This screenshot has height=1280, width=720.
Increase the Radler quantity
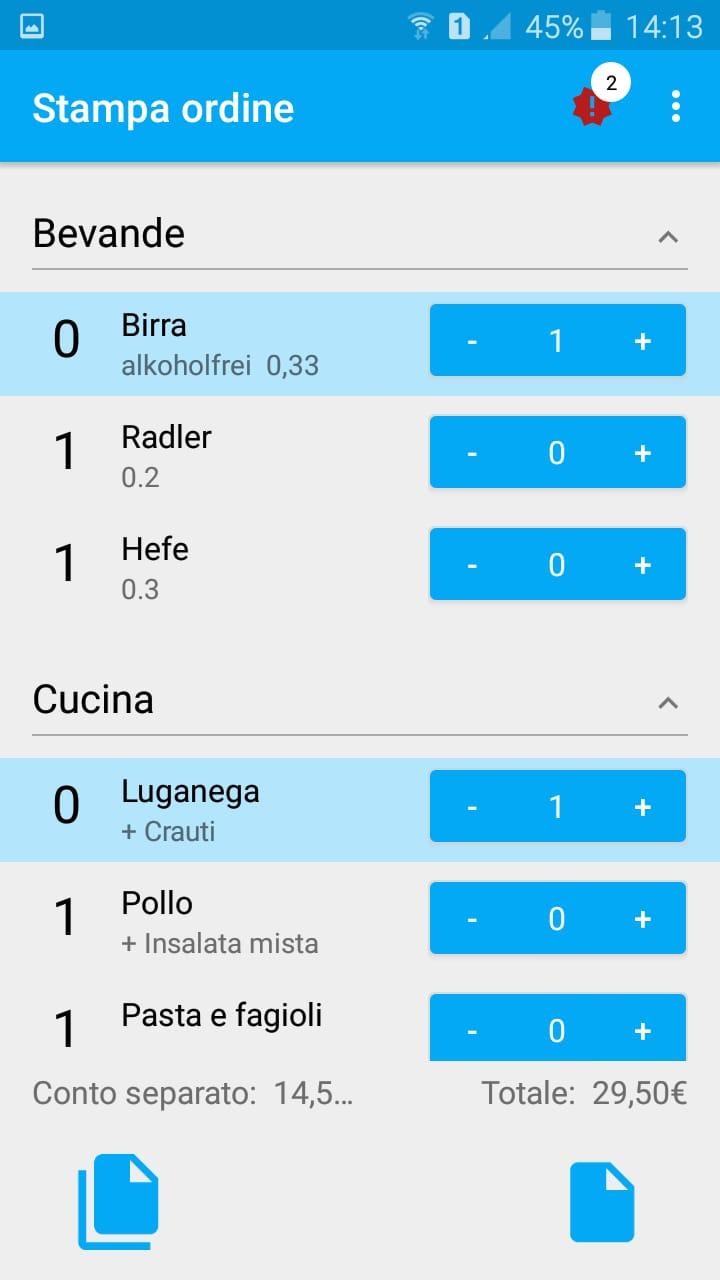pyautogui.click(x=642, y=453)
